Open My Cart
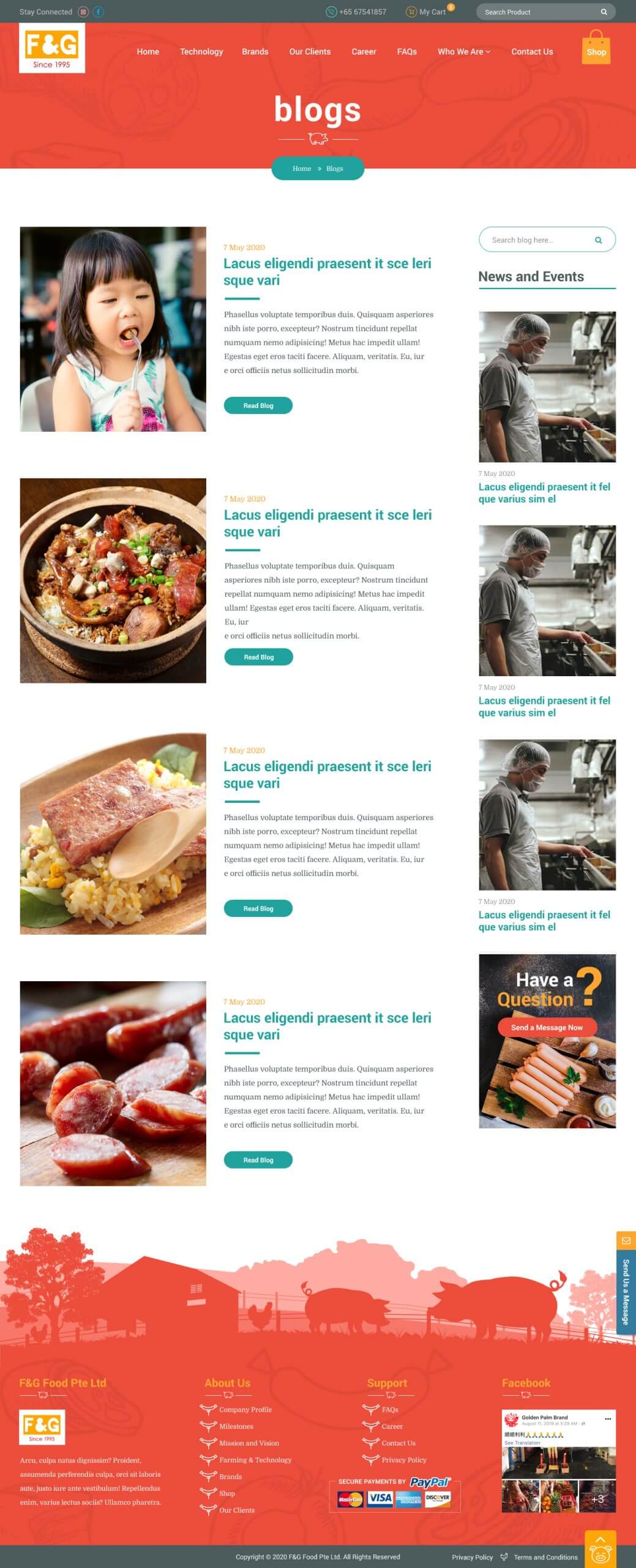Screen dimensions: 636x1568 432,12
